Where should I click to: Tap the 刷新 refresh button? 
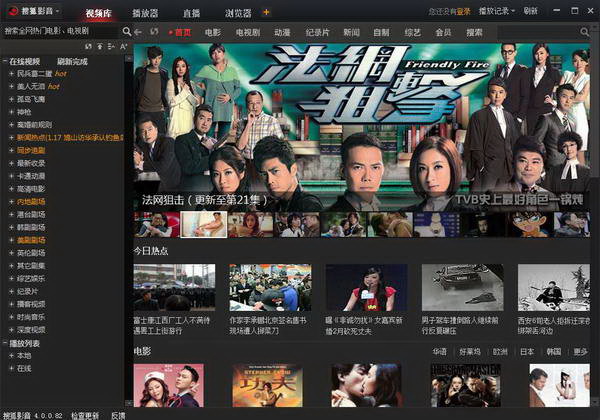point(530,10)
